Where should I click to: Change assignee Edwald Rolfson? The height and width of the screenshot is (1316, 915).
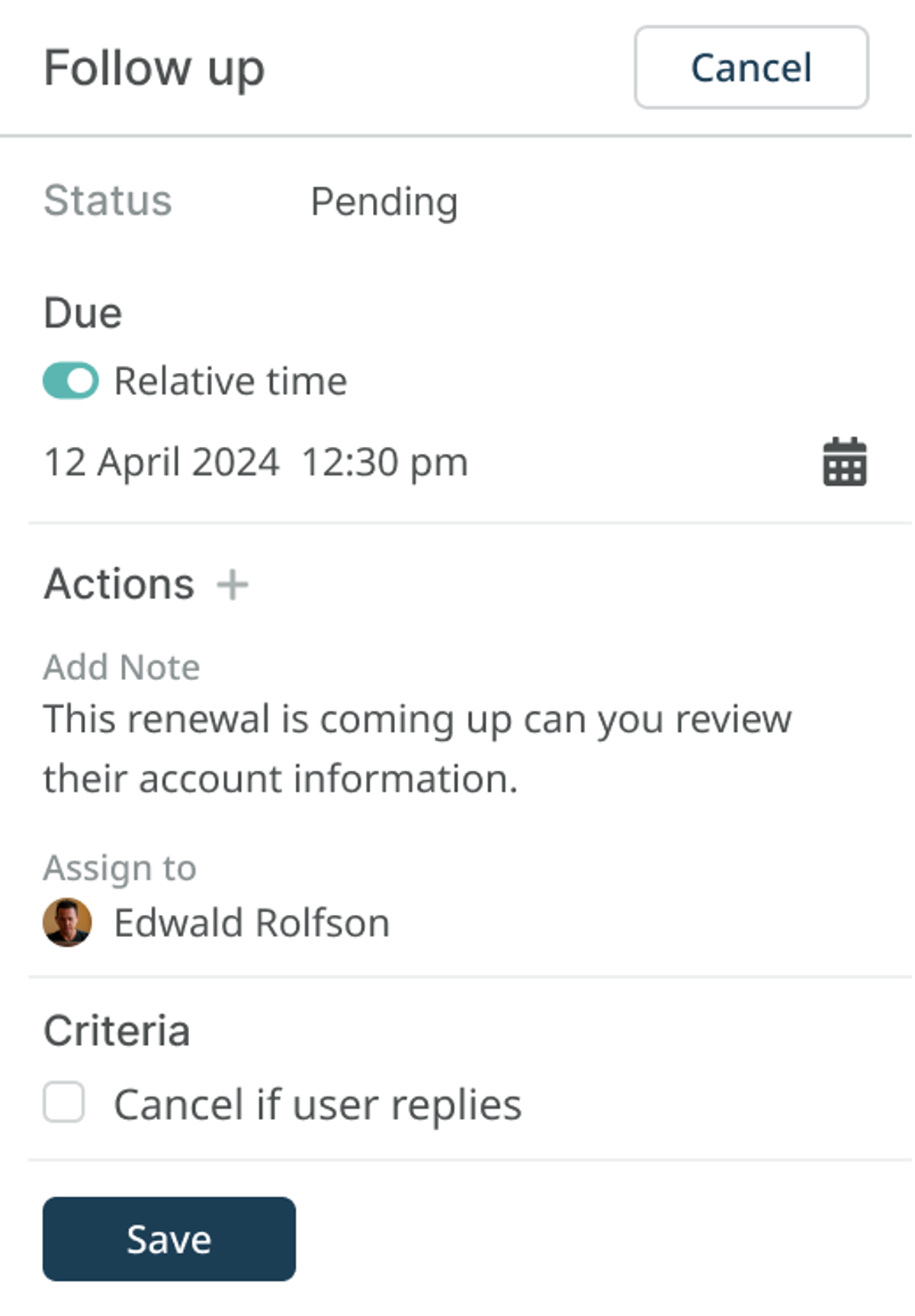tap(252, 923)
